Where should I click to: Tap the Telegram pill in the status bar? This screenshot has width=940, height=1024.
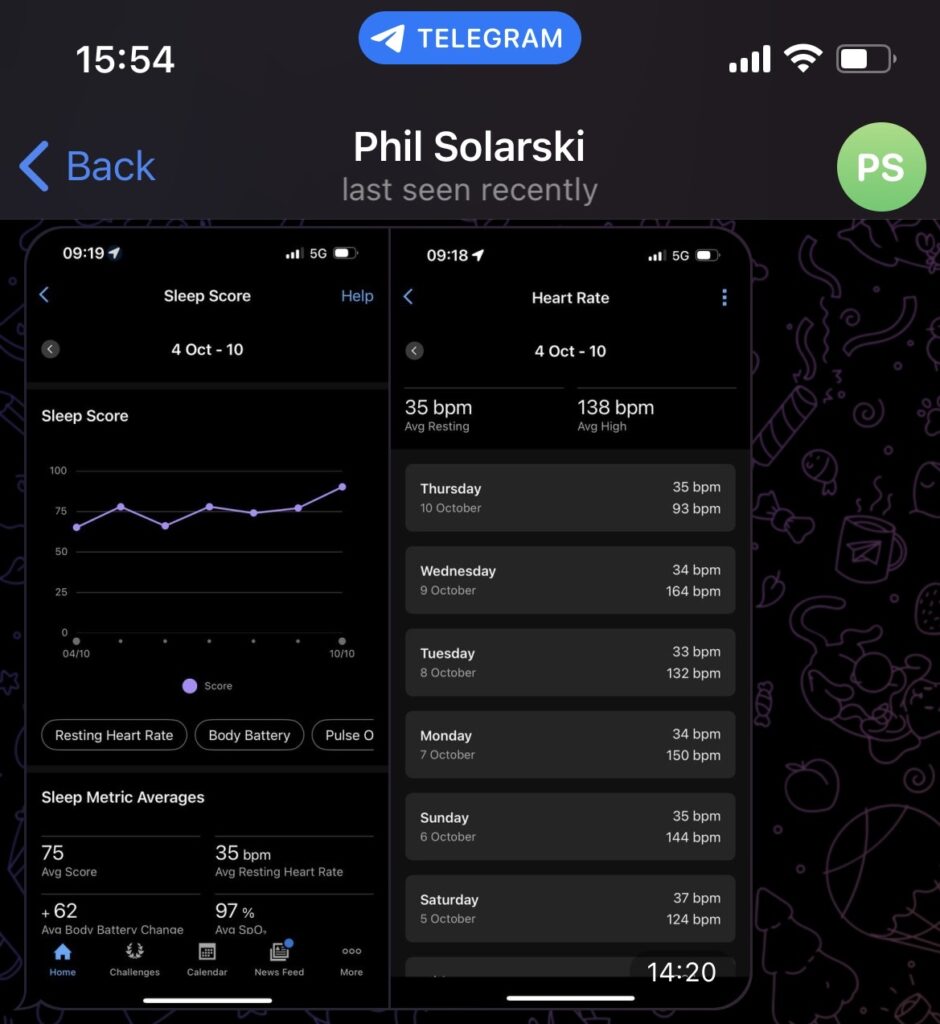pos(470,39)
